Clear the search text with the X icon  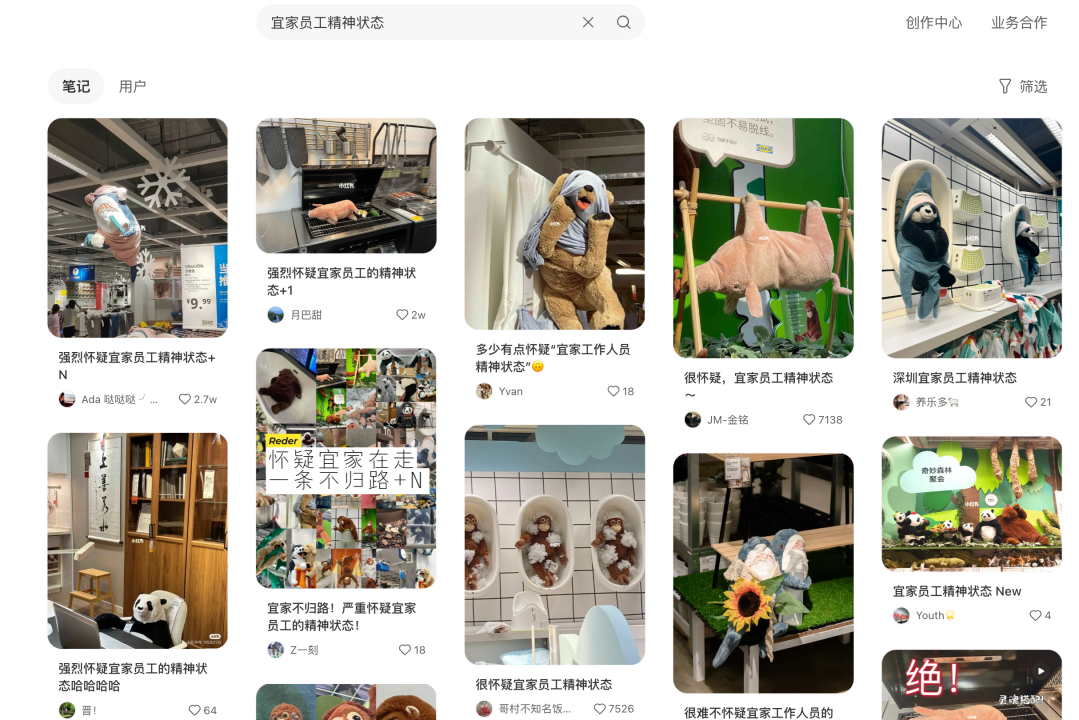pos(588,22)
